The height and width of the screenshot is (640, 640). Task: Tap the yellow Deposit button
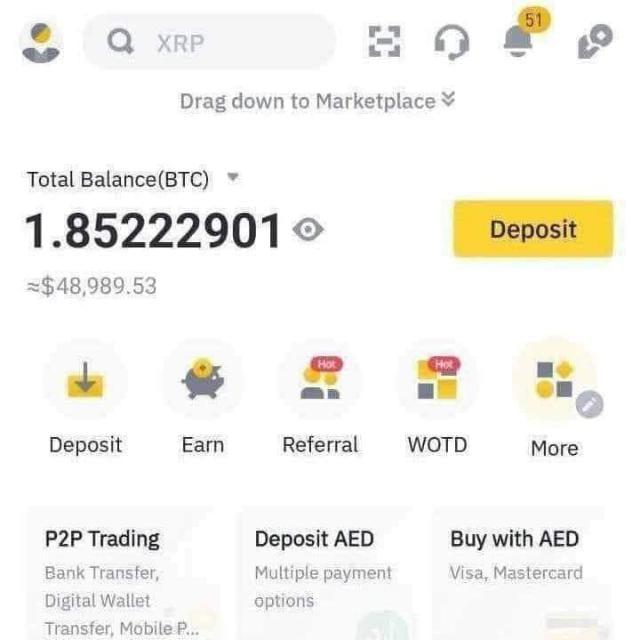click(533, 229)
